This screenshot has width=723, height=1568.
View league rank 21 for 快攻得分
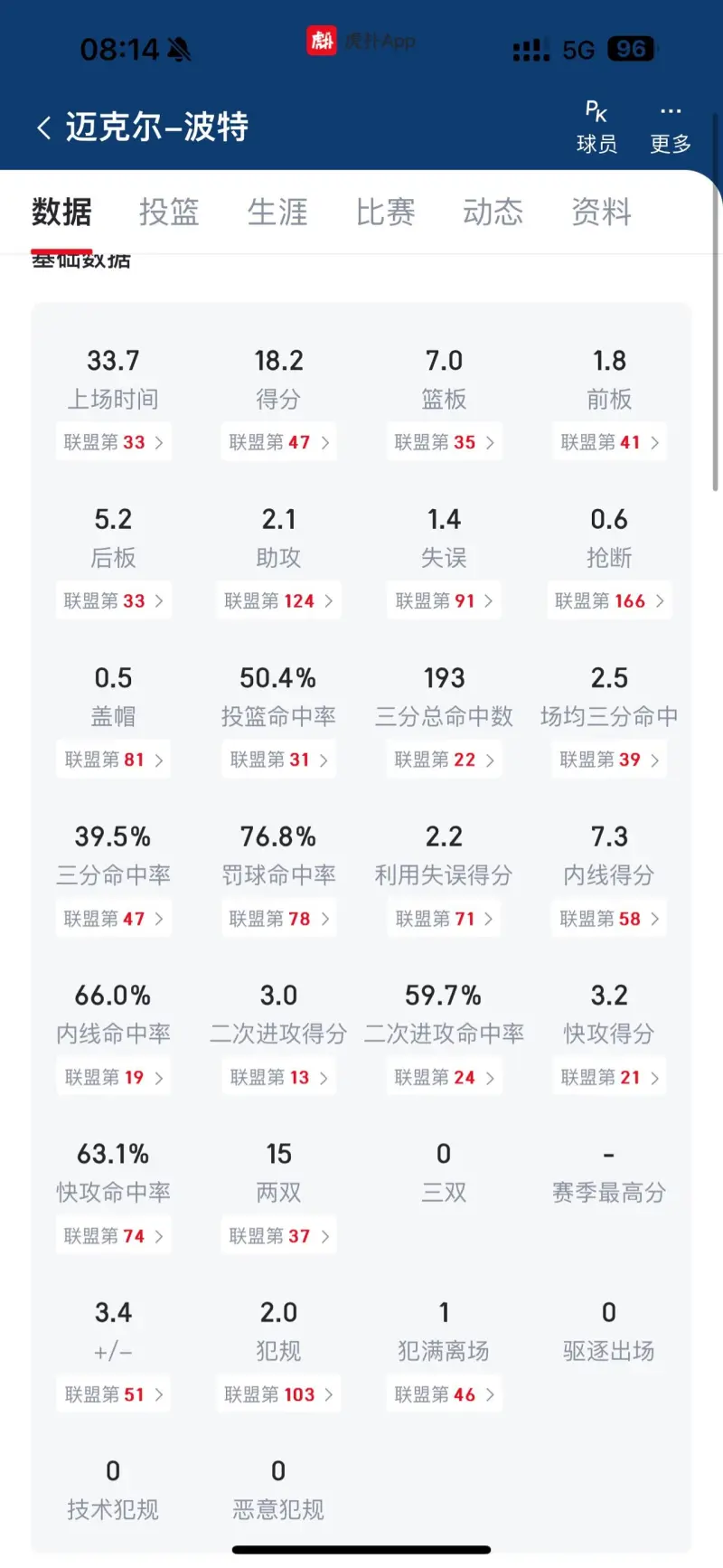pos(609,1077)
